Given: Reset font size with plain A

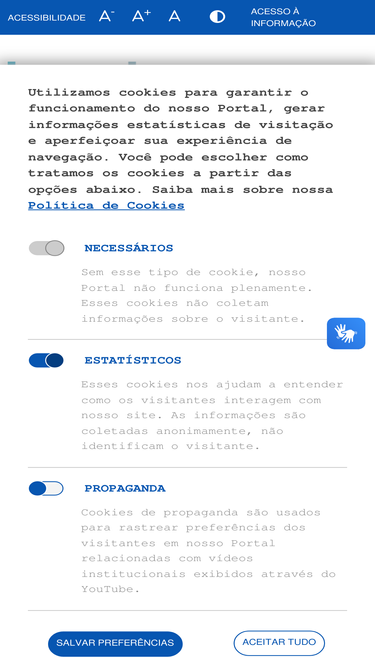Looking at the screenshot, I should [x=174, y=17].
